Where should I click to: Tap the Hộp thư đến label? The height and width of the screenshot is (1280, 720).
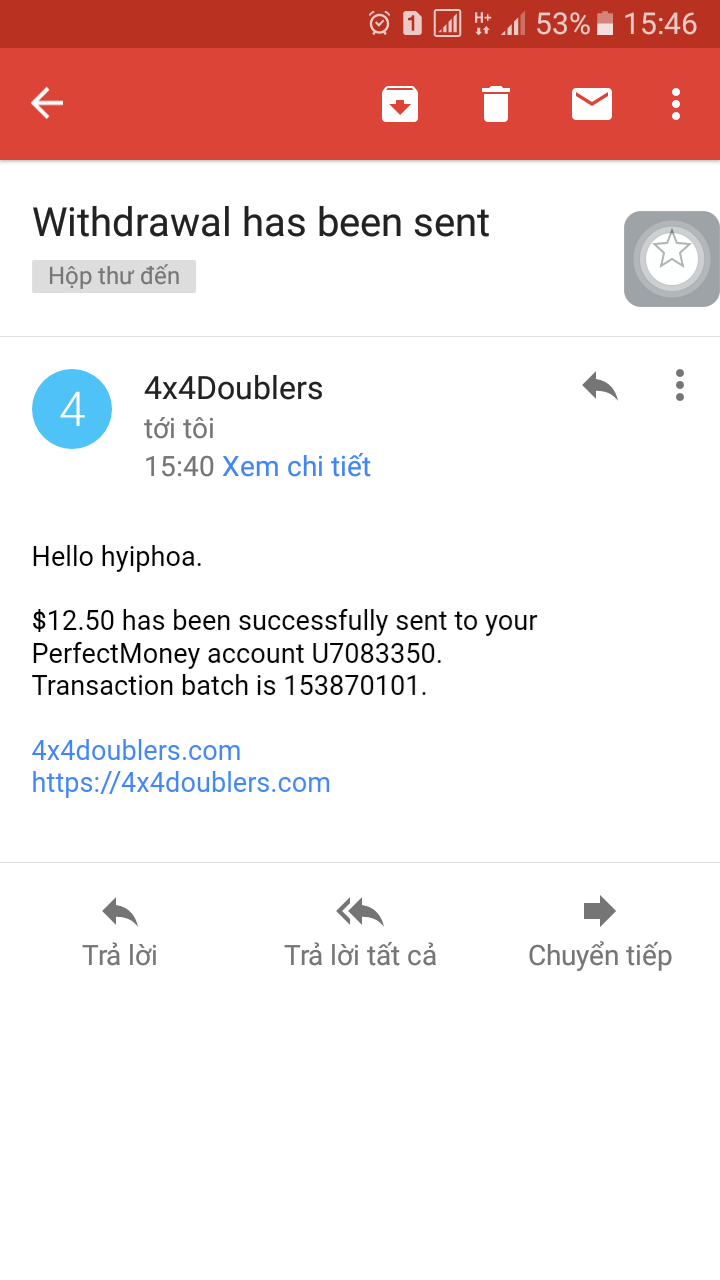coord(114,276)
